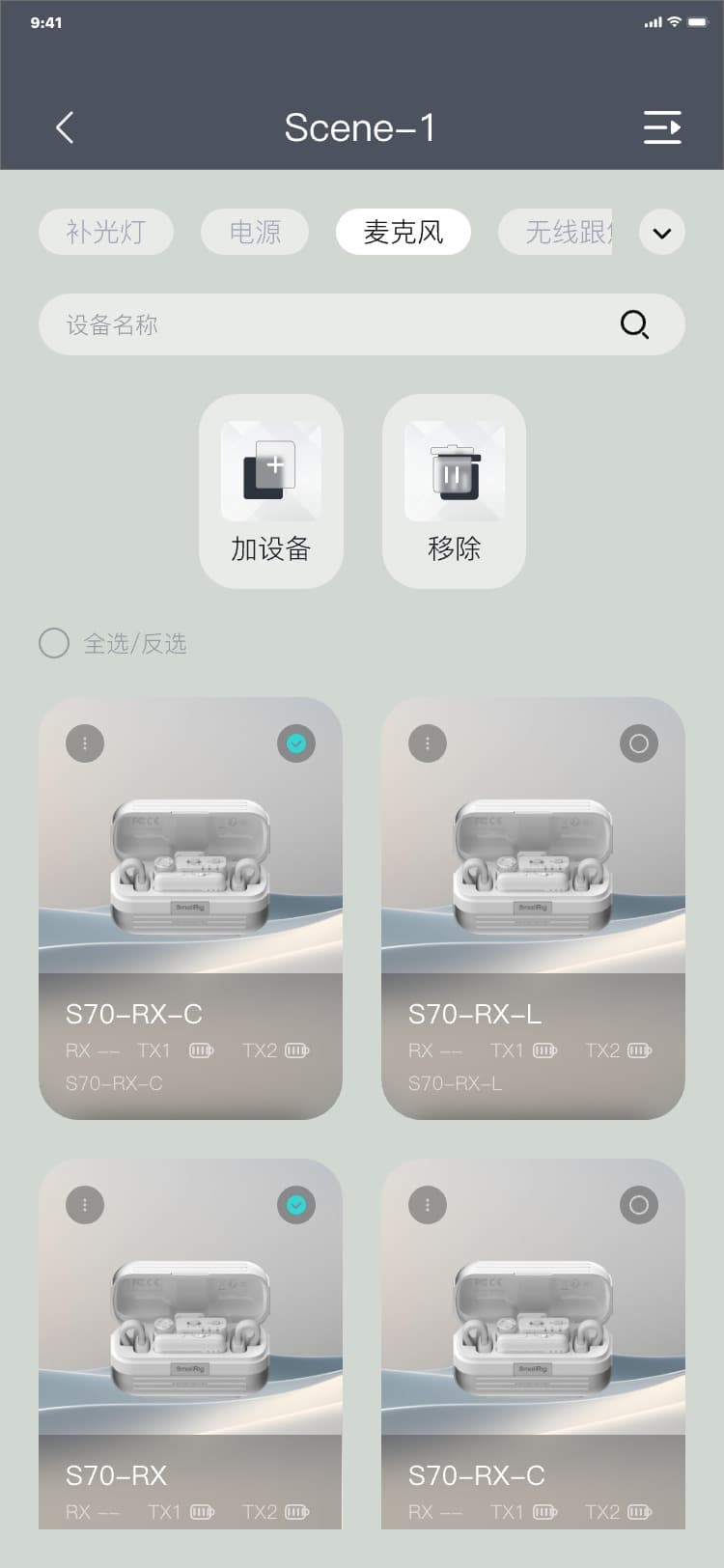
Task: Go back from Scene-1
Action: click(65, 127)
